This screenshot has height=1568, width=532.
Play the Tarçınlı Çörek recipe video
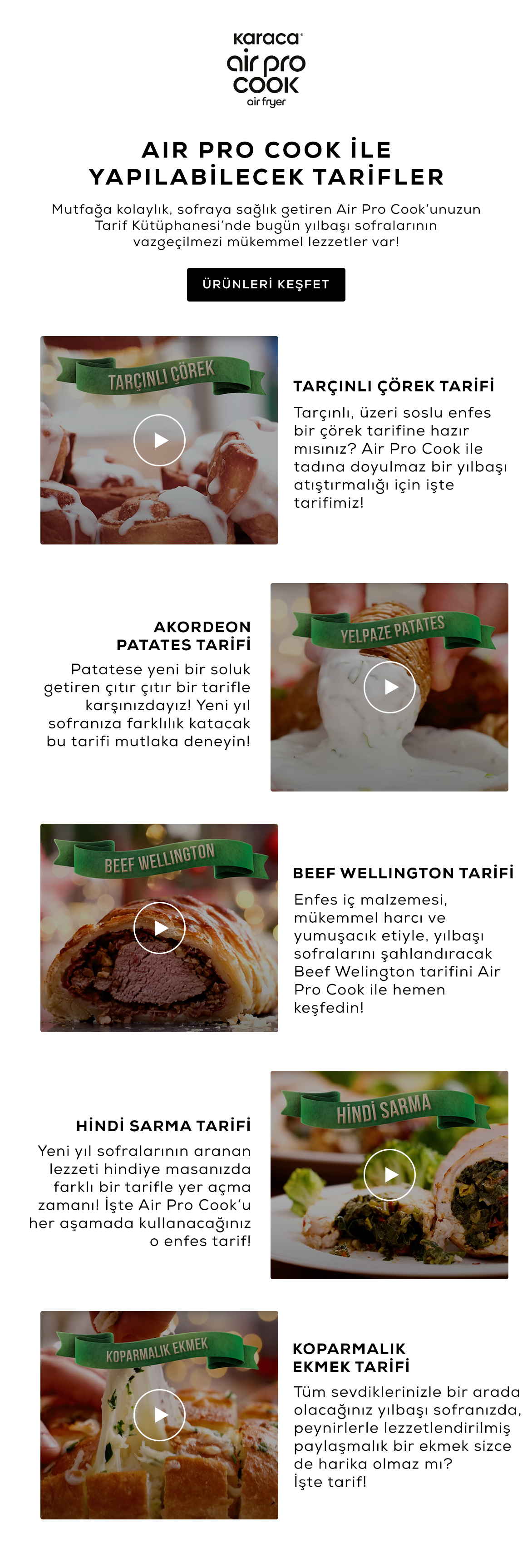pyautogui.click(x=159, y=440)
